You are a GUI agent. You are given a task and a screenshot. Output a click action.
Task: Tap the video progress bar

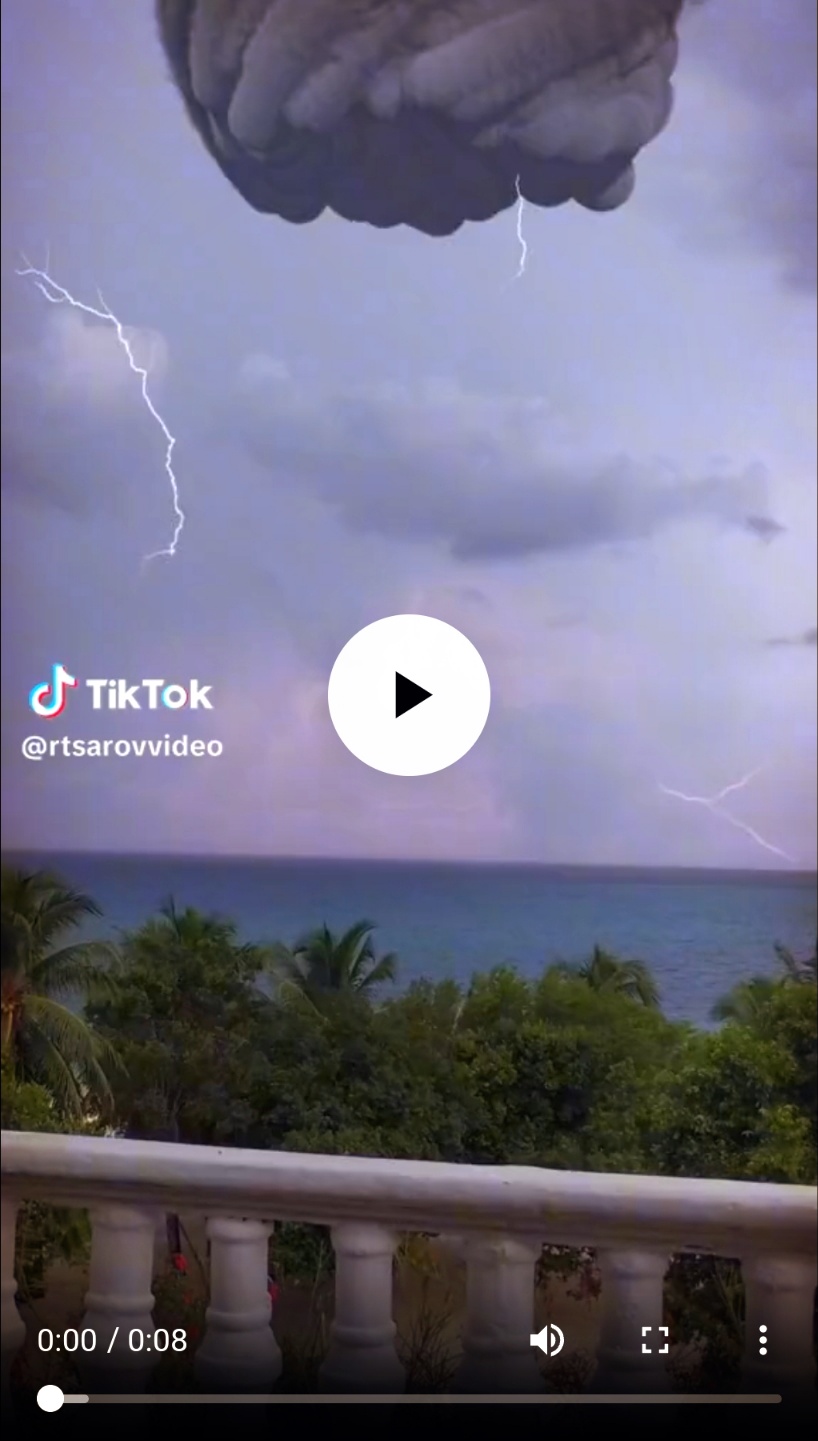415,1398
